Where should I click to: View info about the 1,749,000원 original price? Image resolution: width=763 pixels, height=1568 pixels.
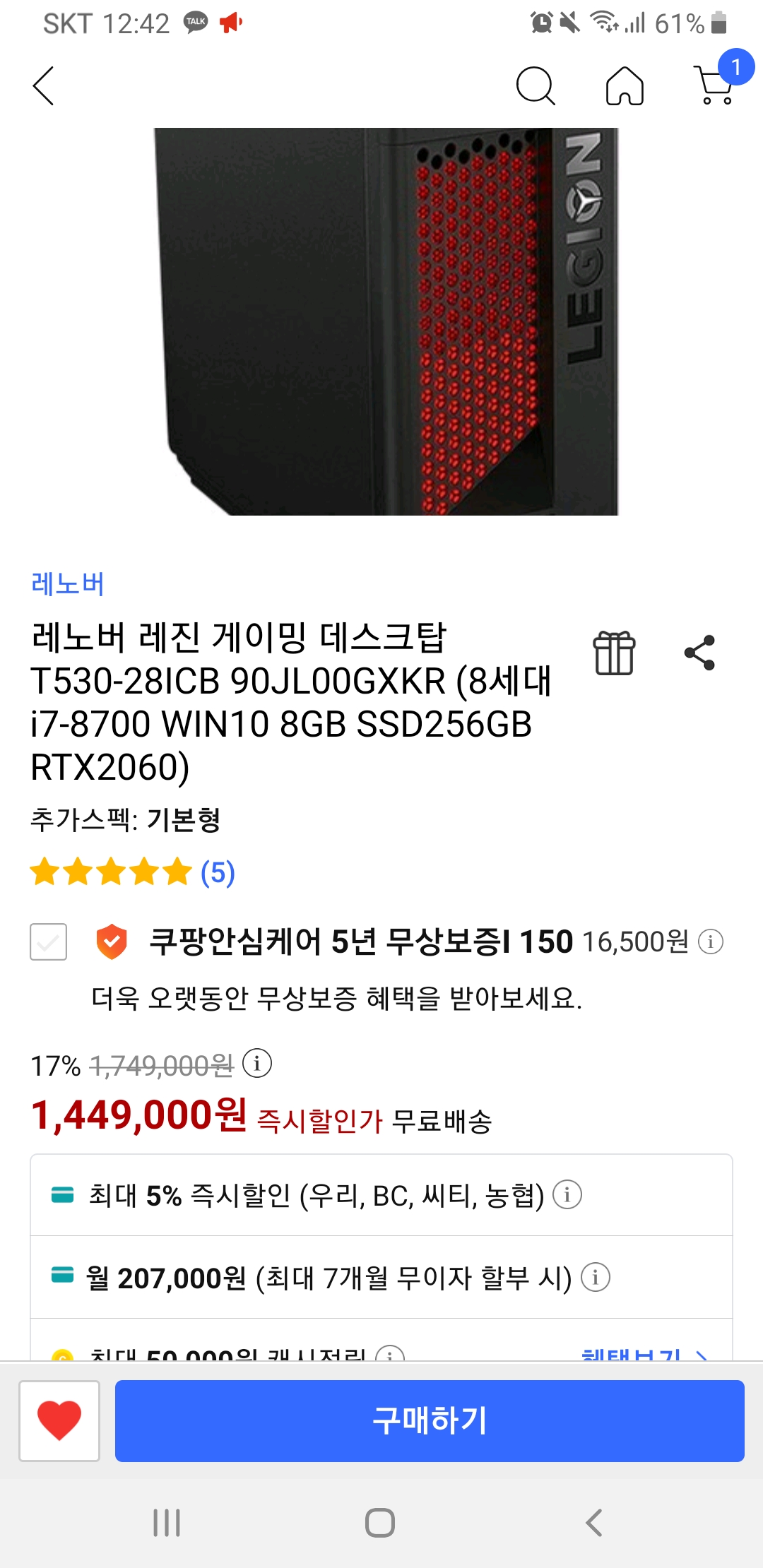tap(257, 1064)
